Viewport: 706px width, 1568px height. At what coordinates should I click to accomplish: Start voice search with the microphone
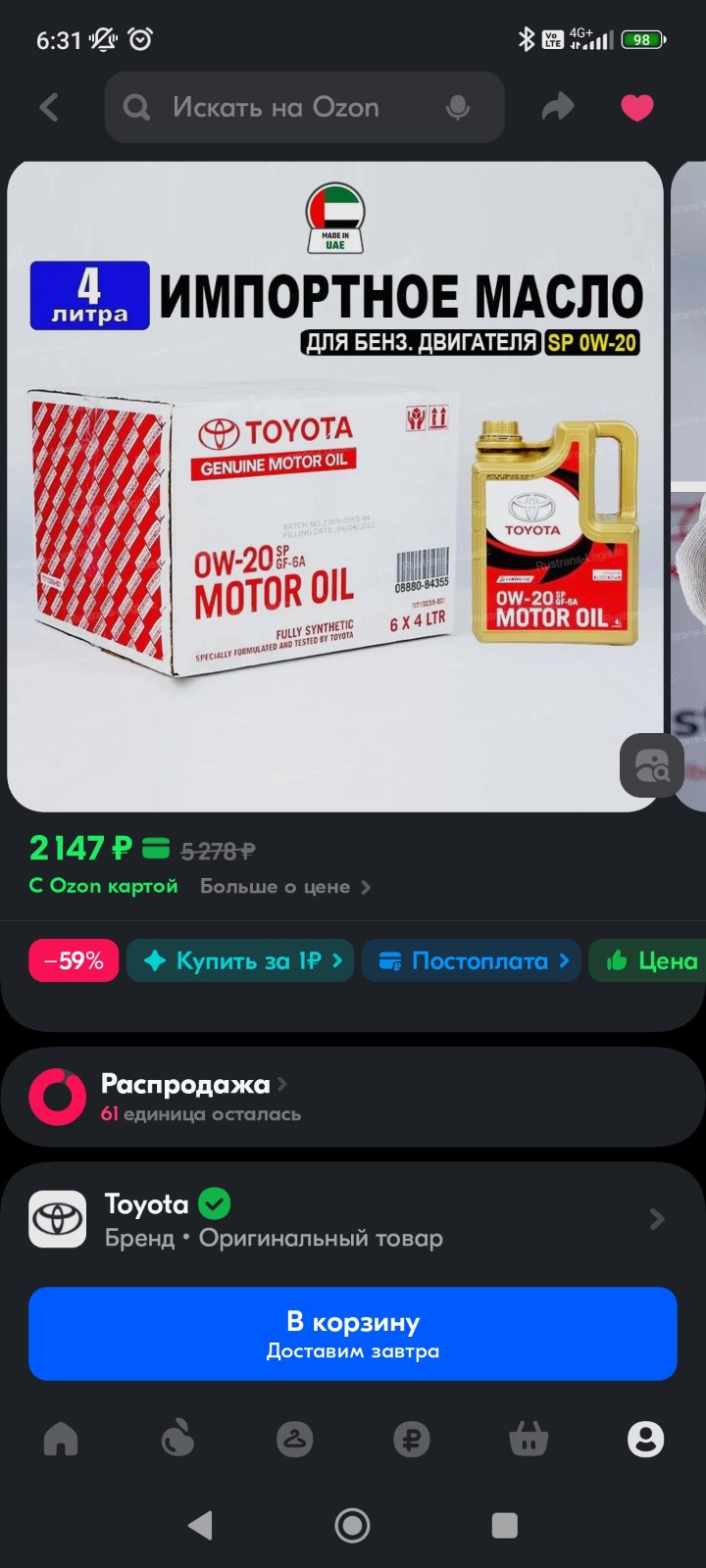(x=458, y=108)
